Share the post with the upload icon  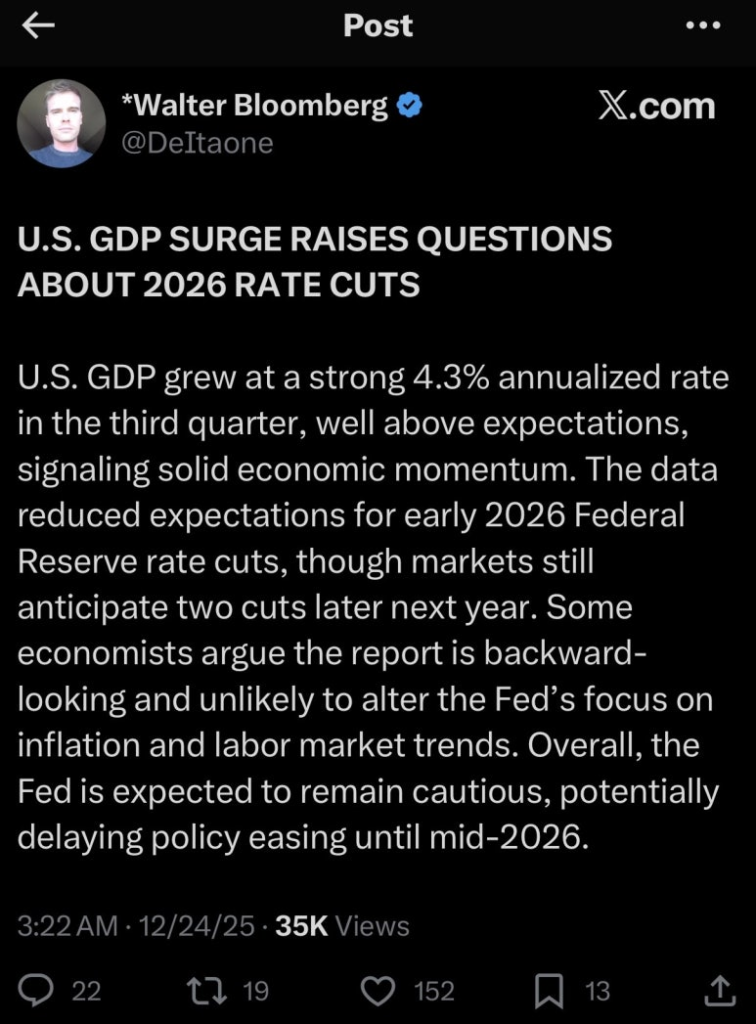point(720,990)
